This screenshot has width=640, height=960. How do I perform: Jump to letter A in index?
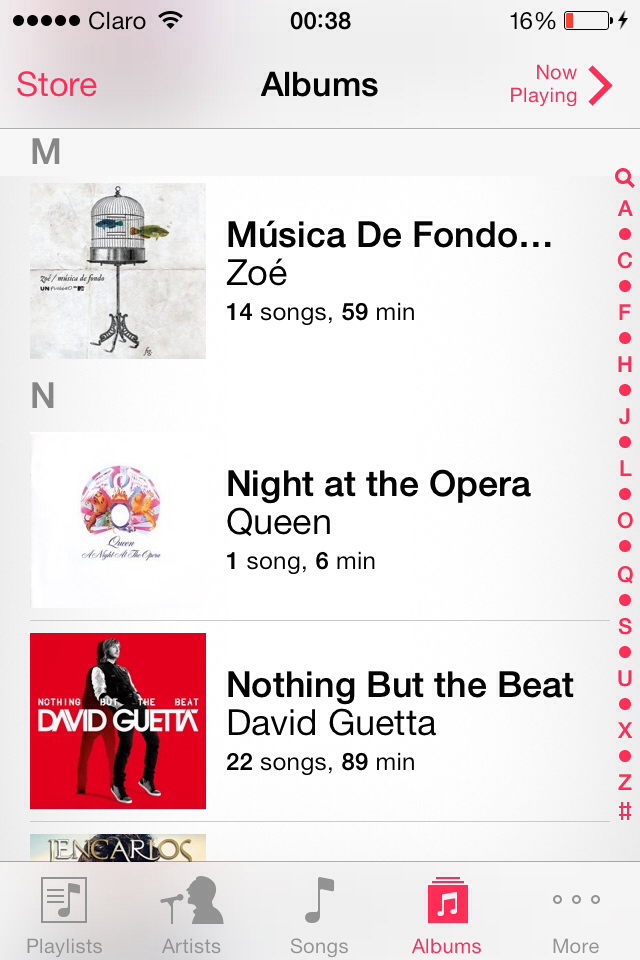pyautogui.click(x=625, y=209)
